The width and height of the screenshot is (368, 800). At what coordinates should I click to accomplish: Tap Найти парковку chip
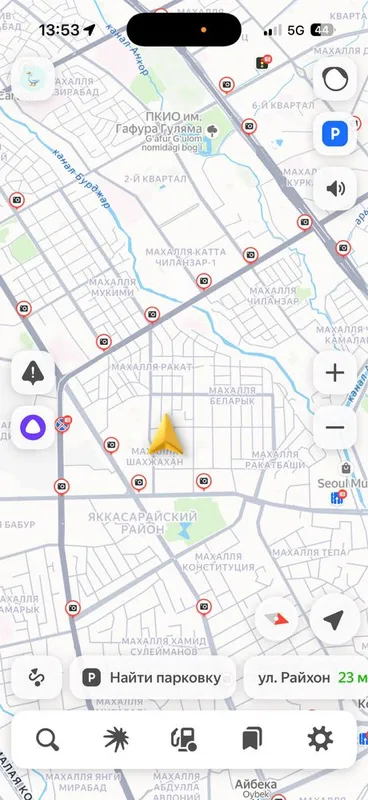point(153,678)
